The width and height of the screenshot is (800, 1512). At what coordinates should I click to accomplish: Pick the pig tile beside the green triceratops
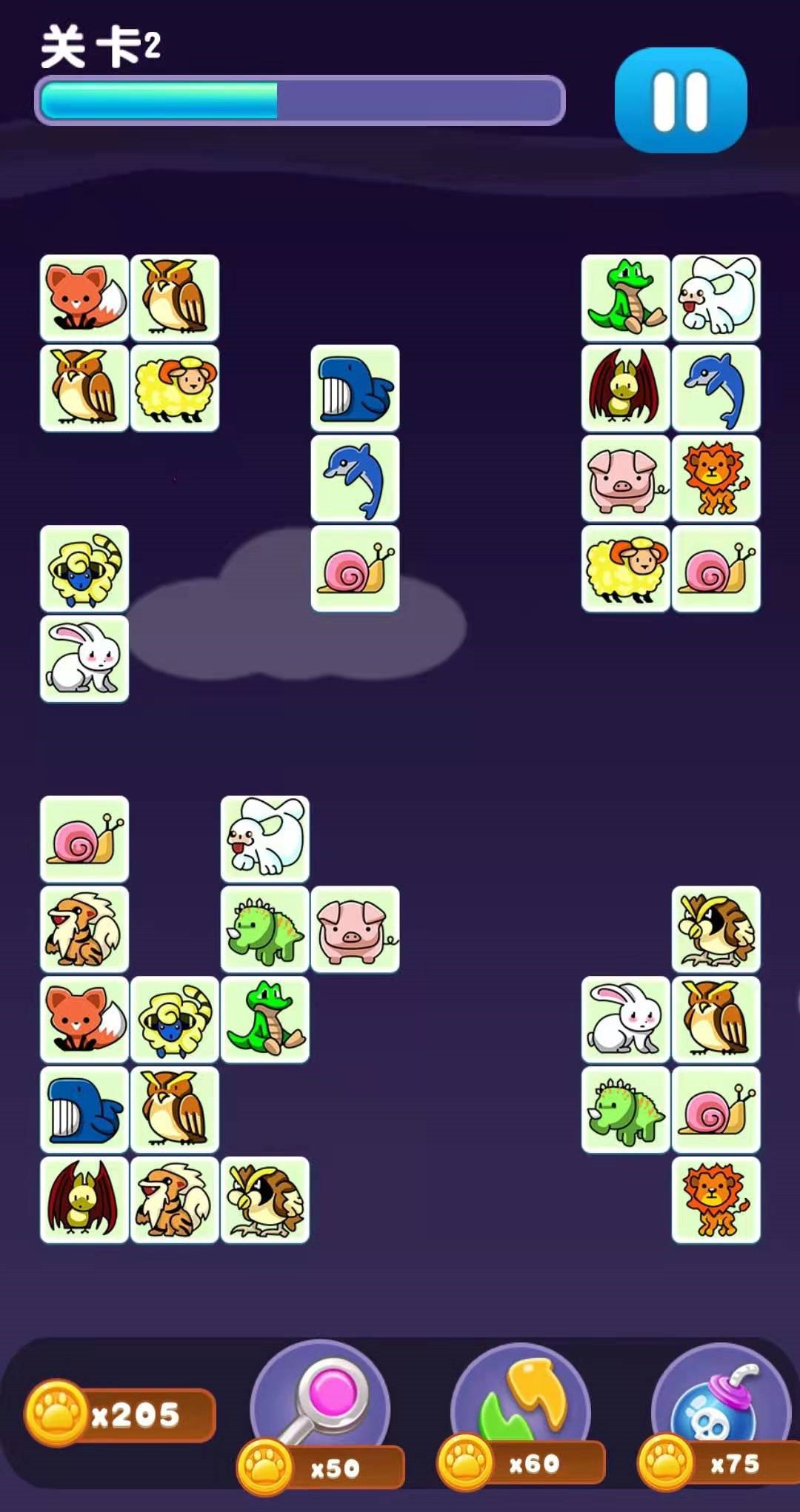coord(355,930)
